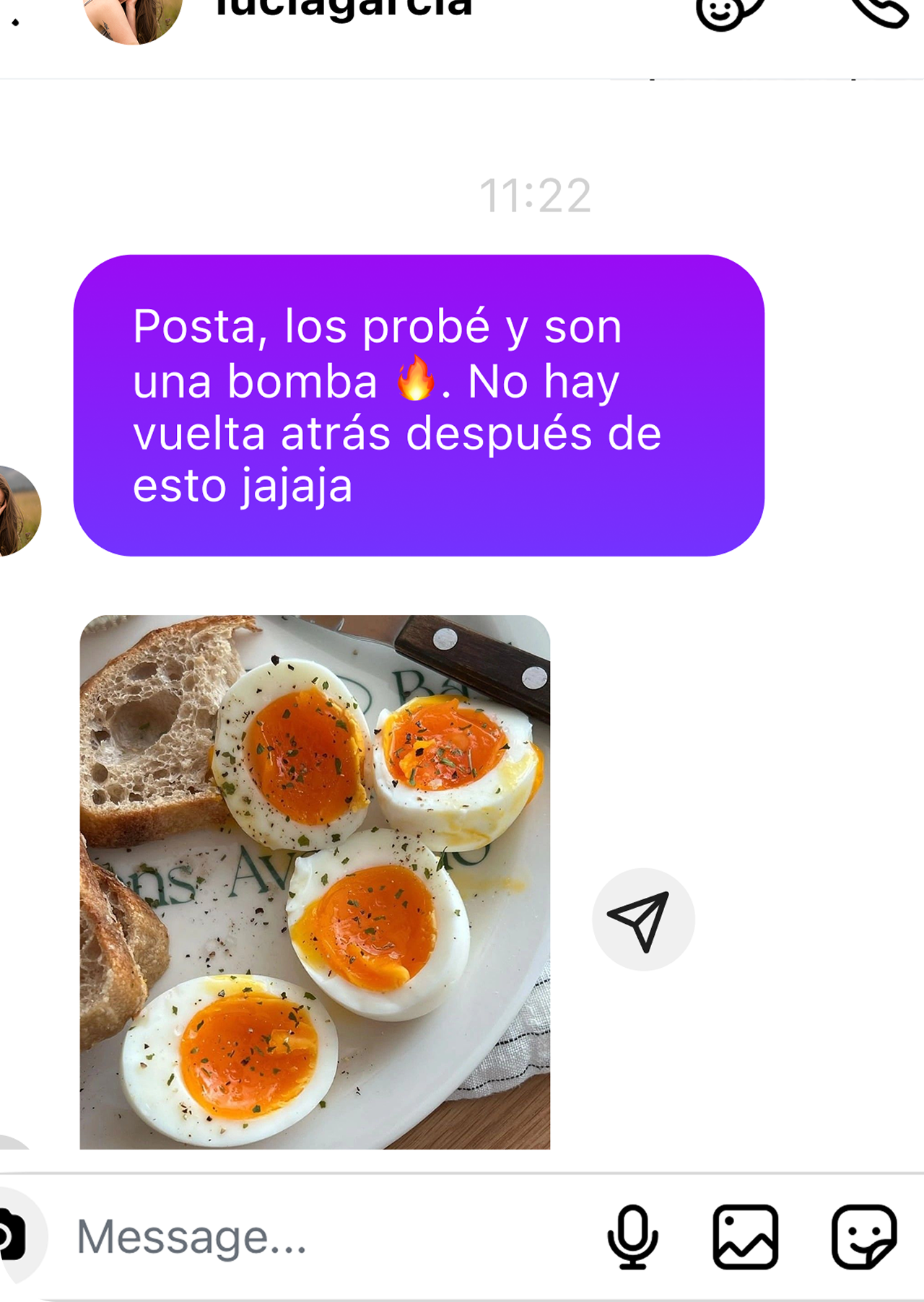
Task: Forward the eggs photo with the share arrow
Action: click(643, 919)
